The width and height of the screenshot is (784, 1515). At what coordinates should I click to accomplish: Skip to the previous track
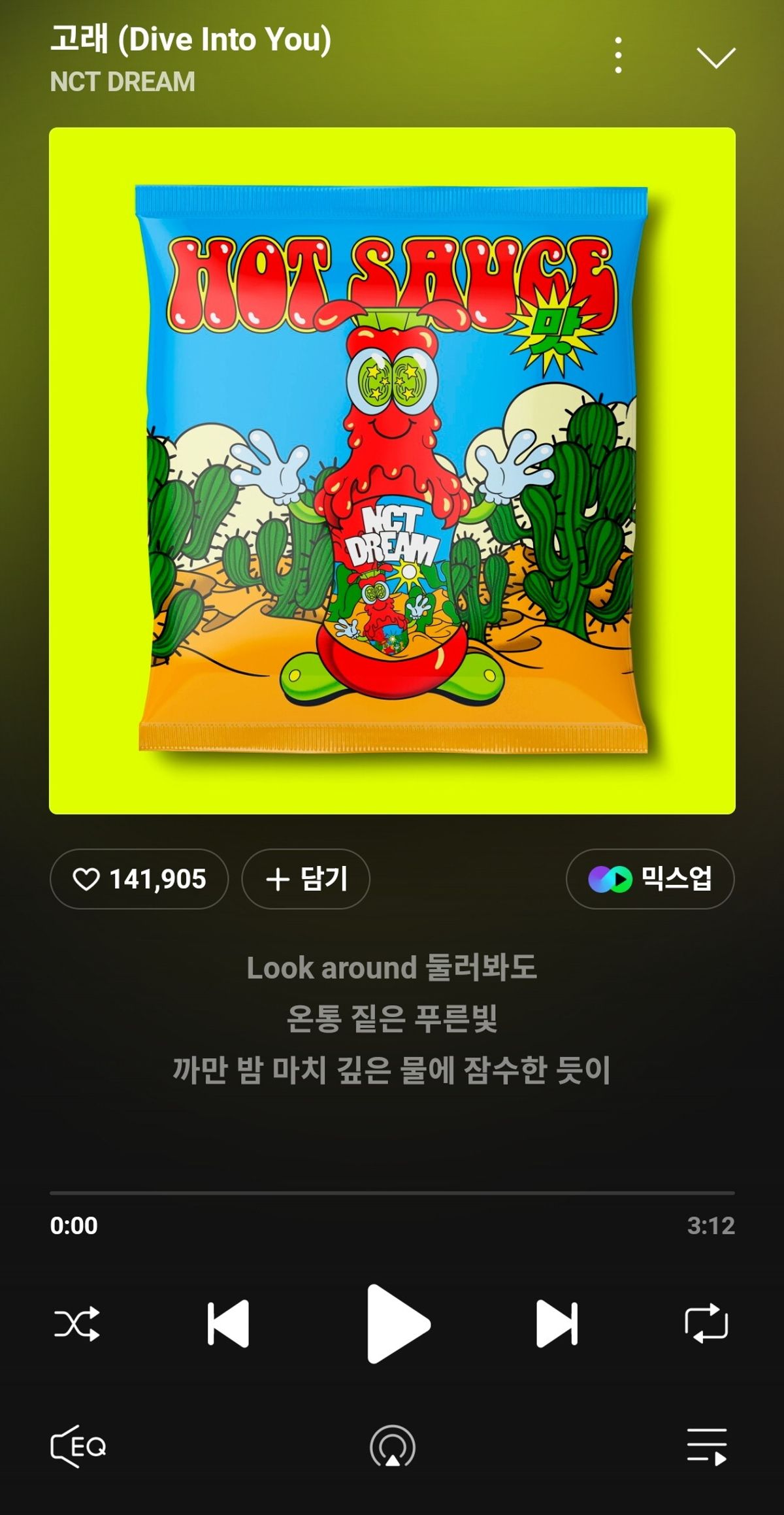[x=229, y=1324]
